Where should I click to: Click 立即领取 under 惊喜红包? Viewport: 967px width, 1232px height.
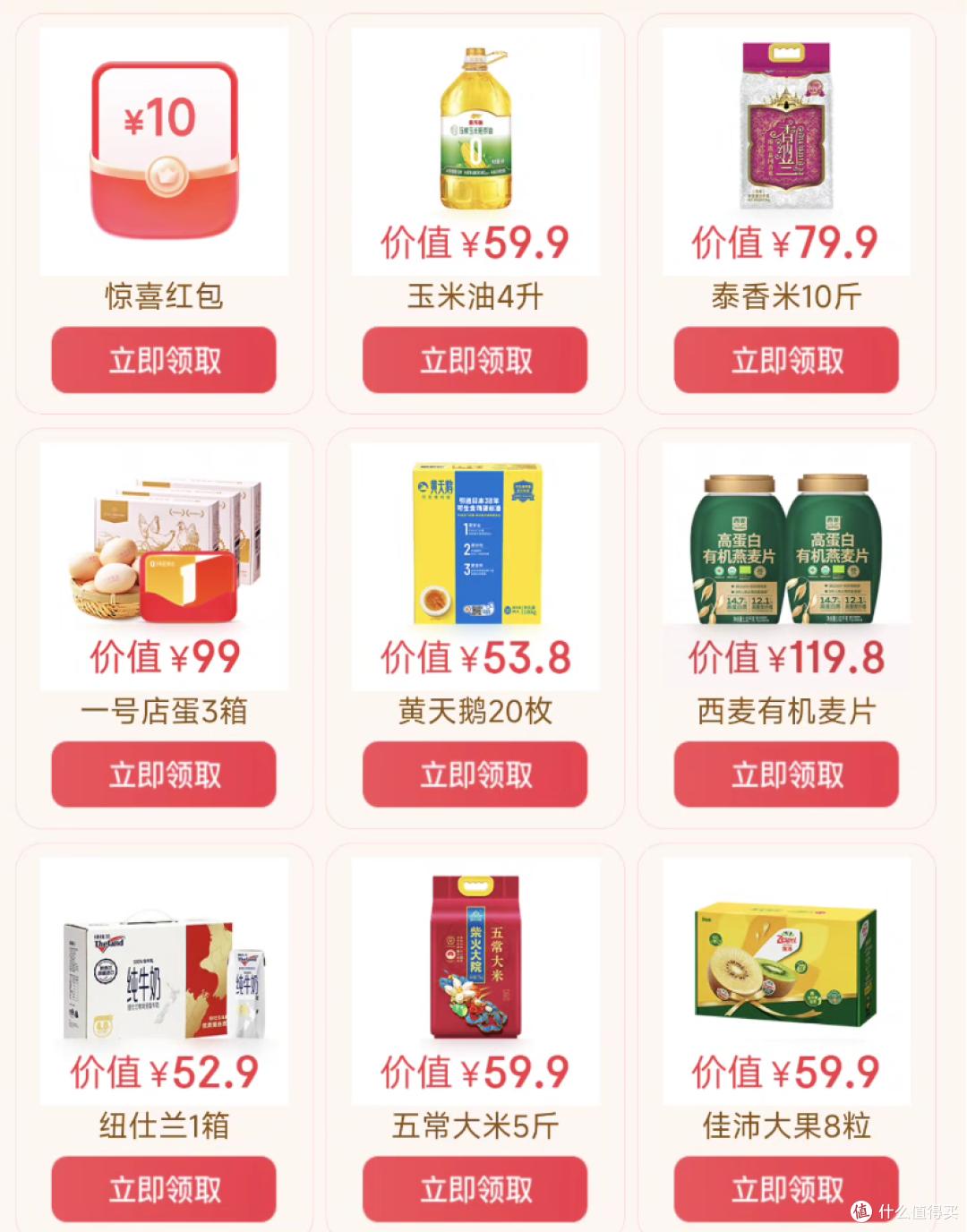click(x=164, y=360)
